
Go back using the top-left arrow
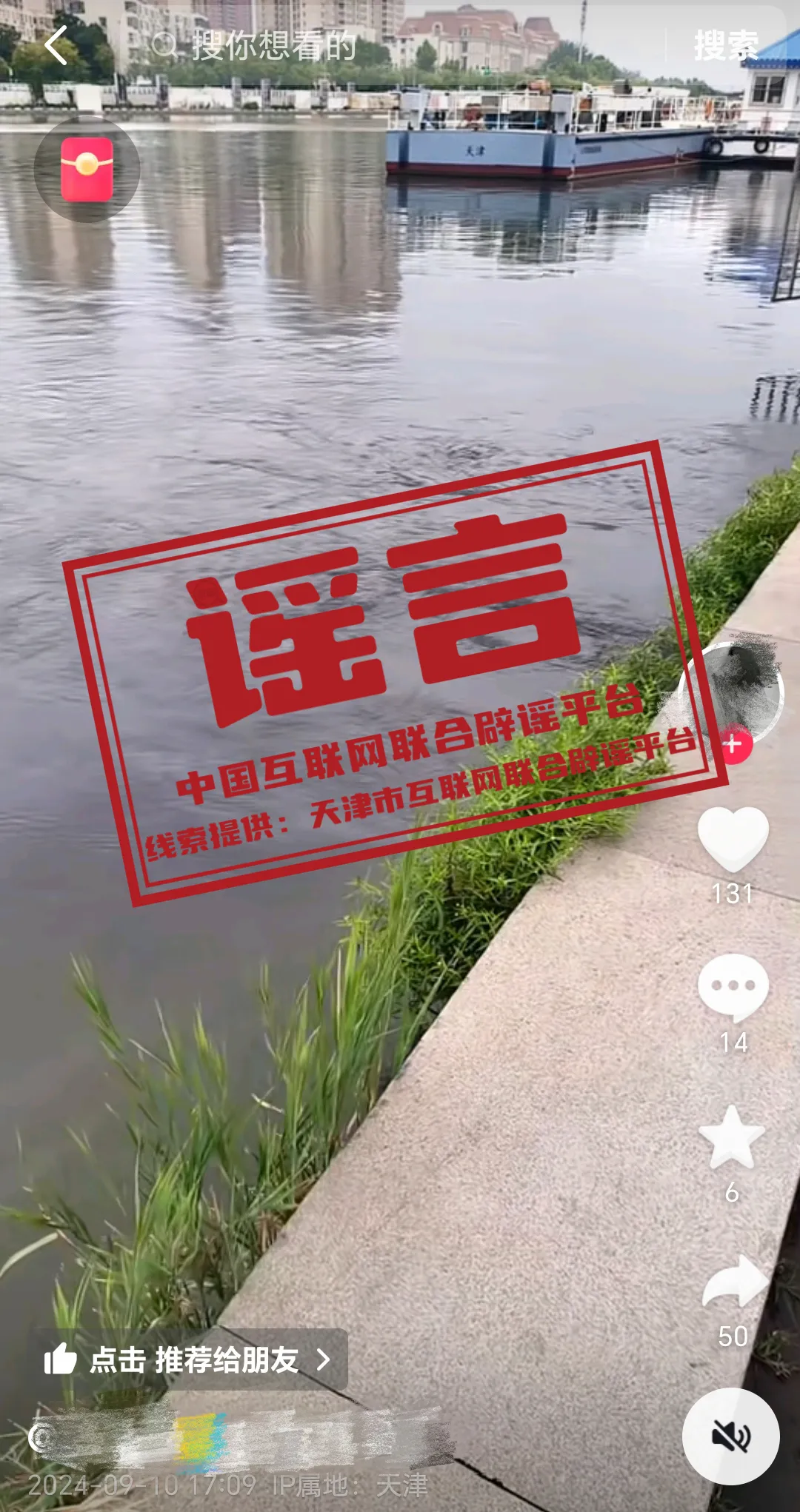click(57, 46)
